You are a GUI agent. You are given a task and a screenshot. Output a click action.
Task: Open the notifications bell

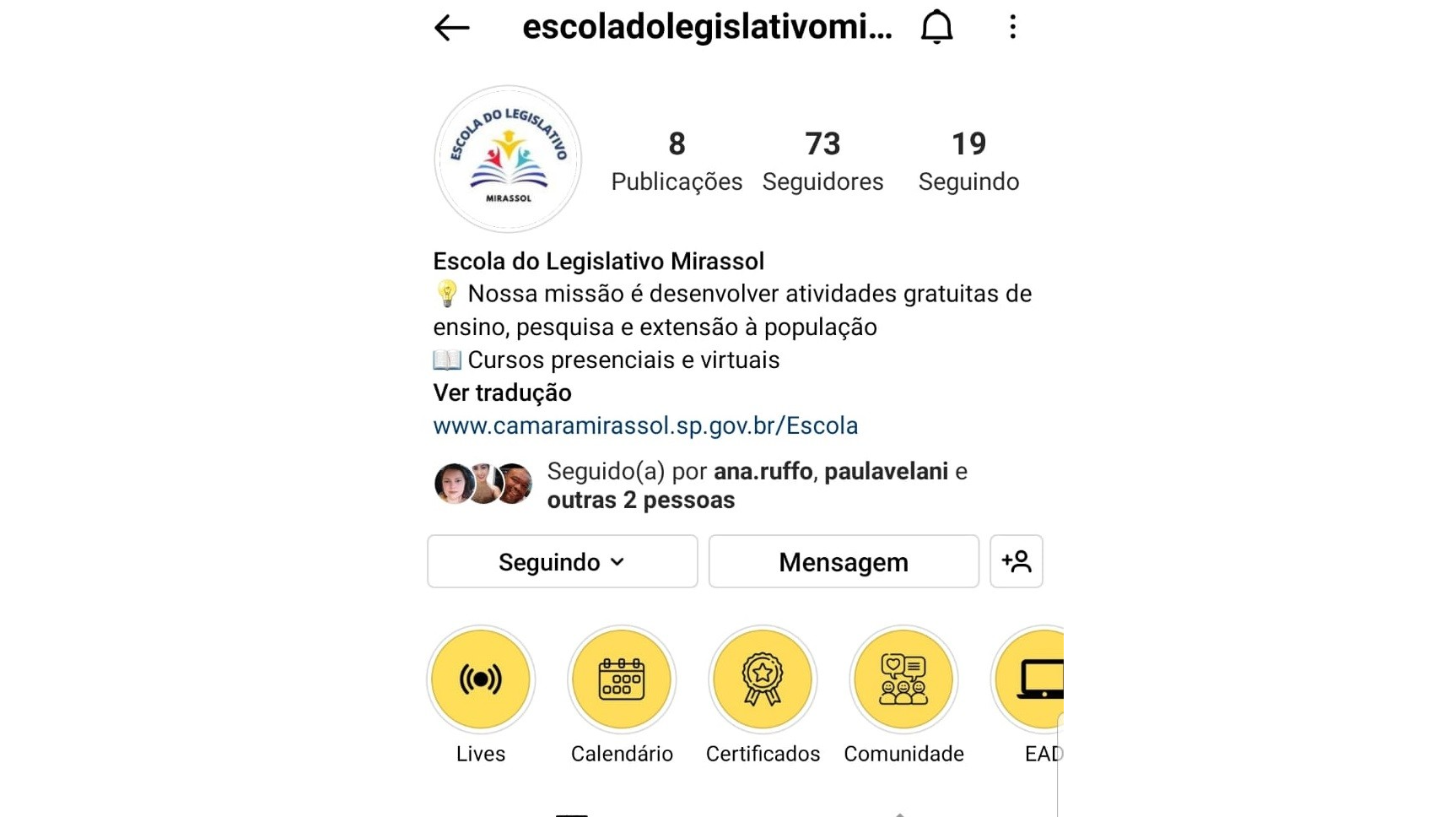[x=936, y=27]
